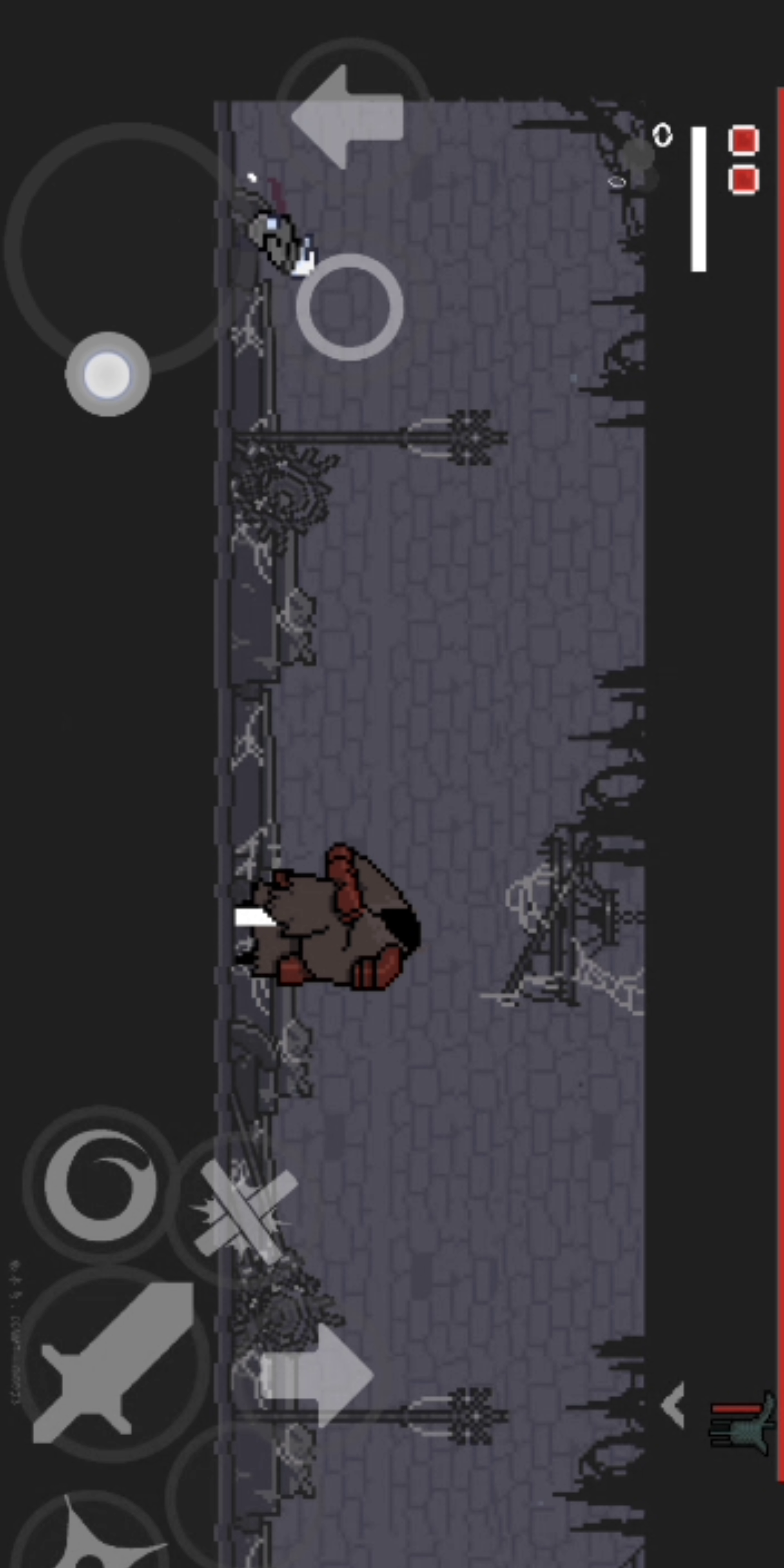The image size is (784, 1568).
Task: Activate the spiral swirl skill button
Action: click(x=100, y=1184)
